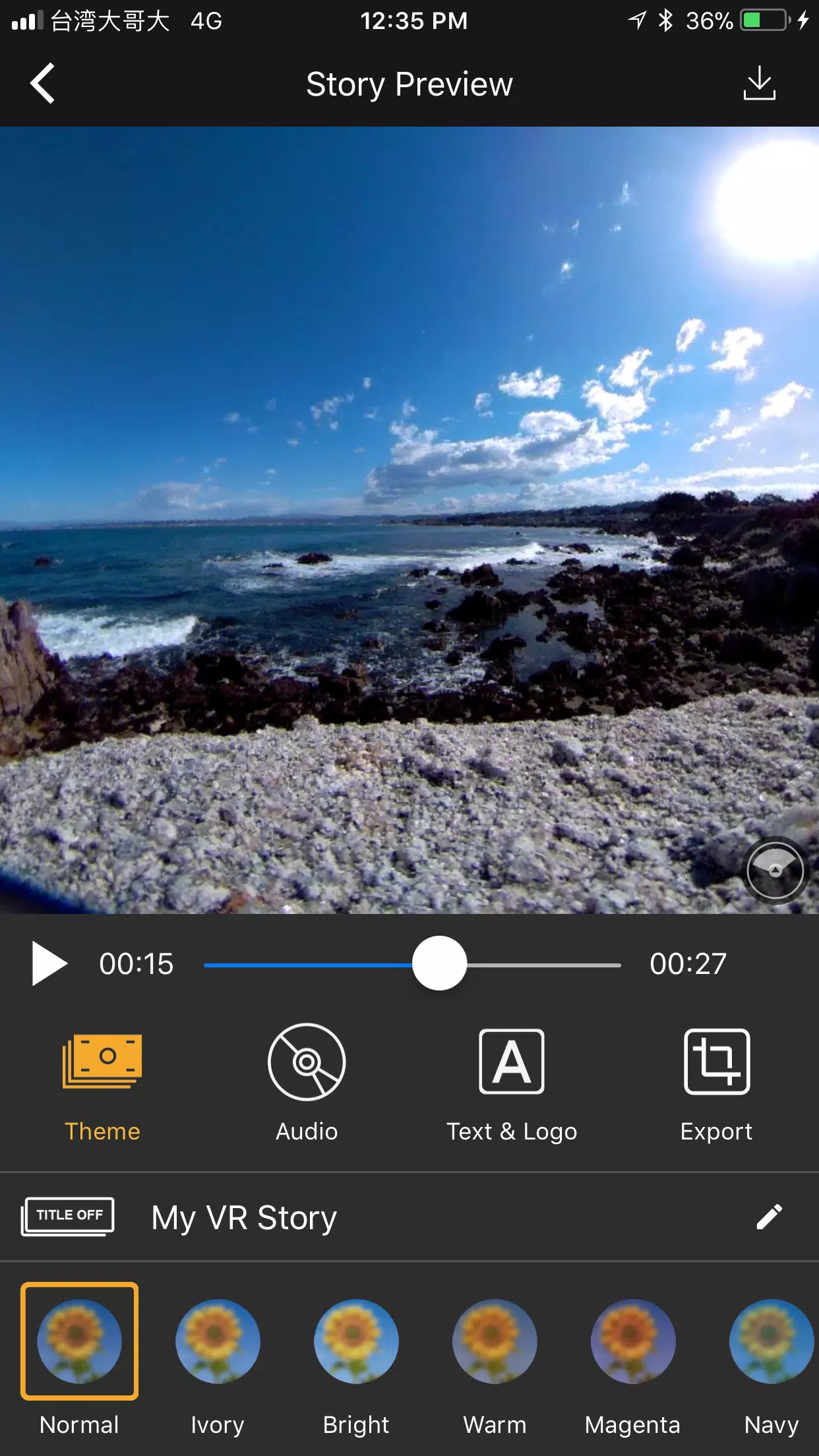Toggle the 360 view mode icon on video
This screenshot has height=1456, width=819.
tap(775, 870)
